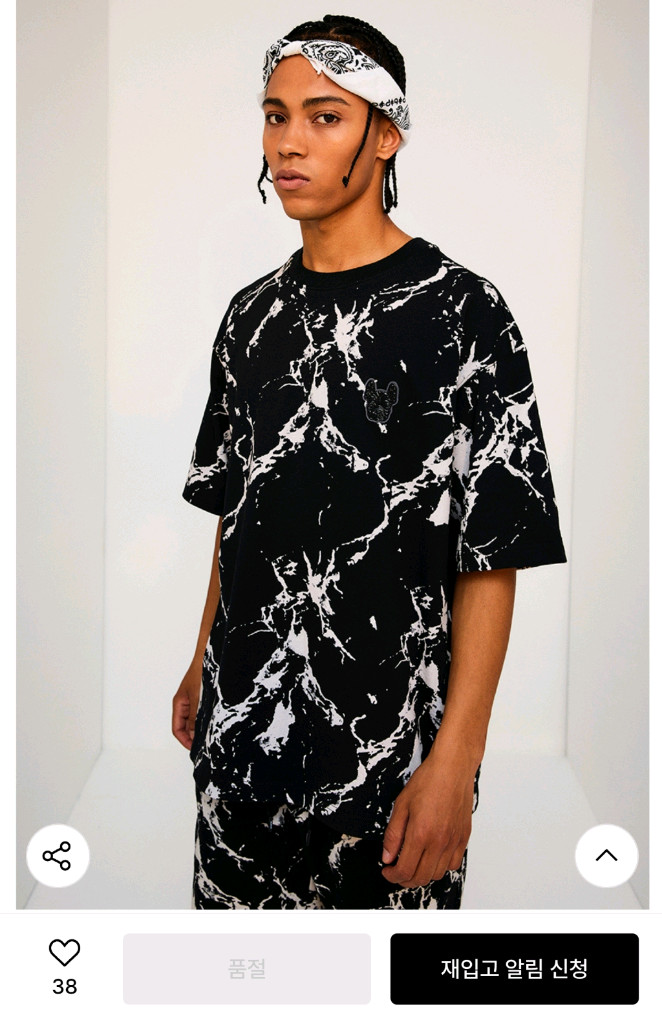Image resolution: width=662 pixels, height=1024 pixels.
Task: Jump back to the top of the page
Action: point(606,856)
